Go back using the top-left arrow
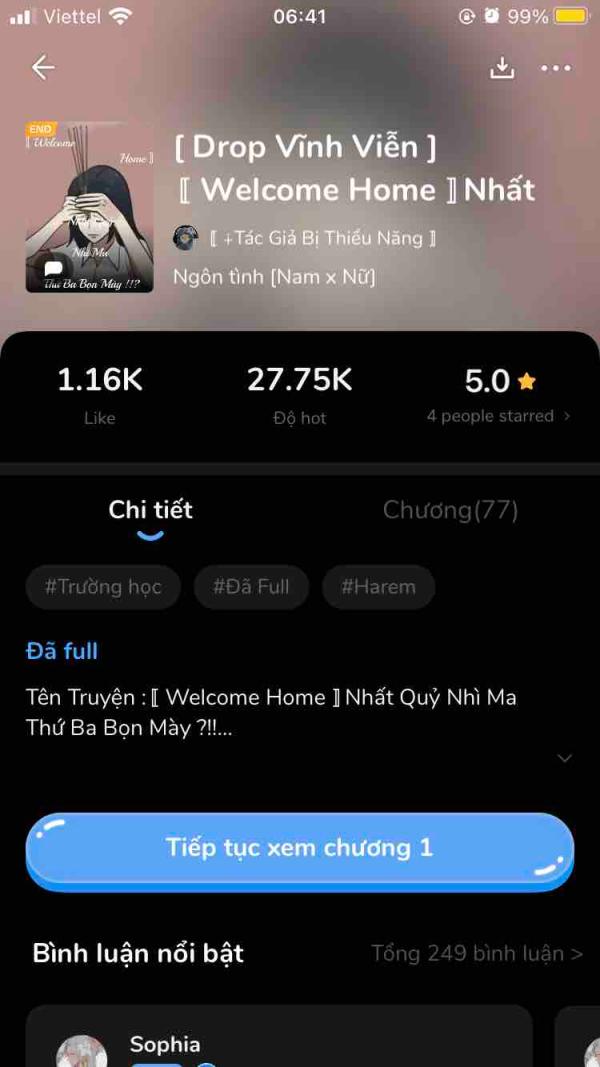600x1067 pixels. tap(43, 67)
